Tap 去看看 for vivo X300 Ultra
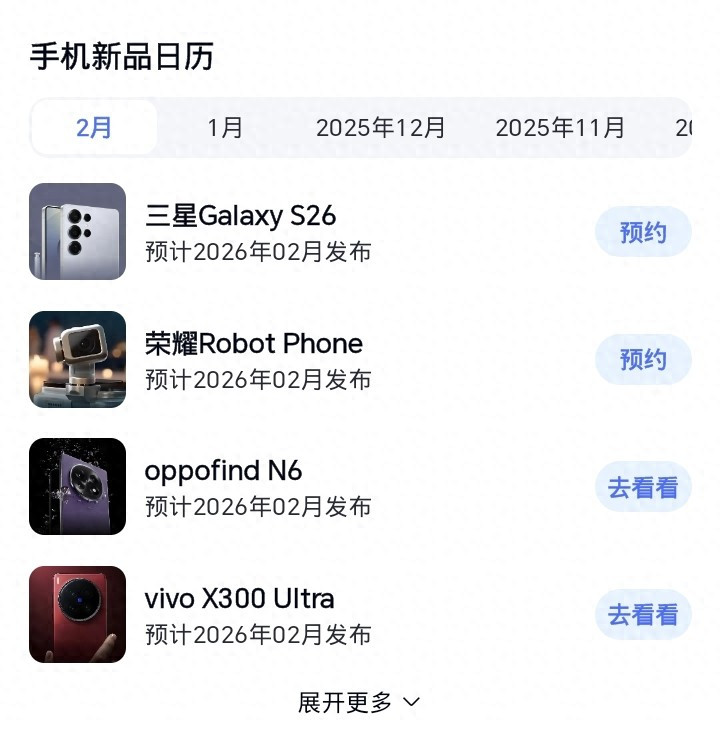 643,614
